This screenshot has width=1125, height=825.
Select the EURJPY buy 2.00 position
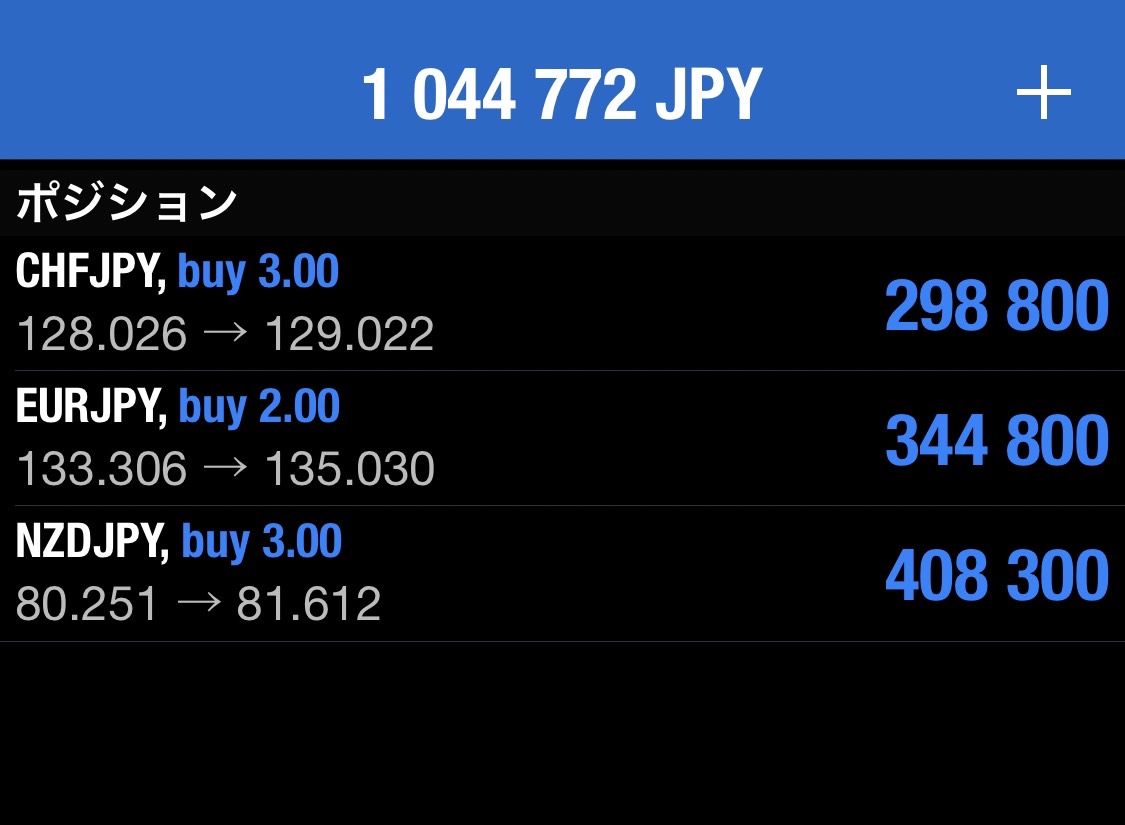562,438
